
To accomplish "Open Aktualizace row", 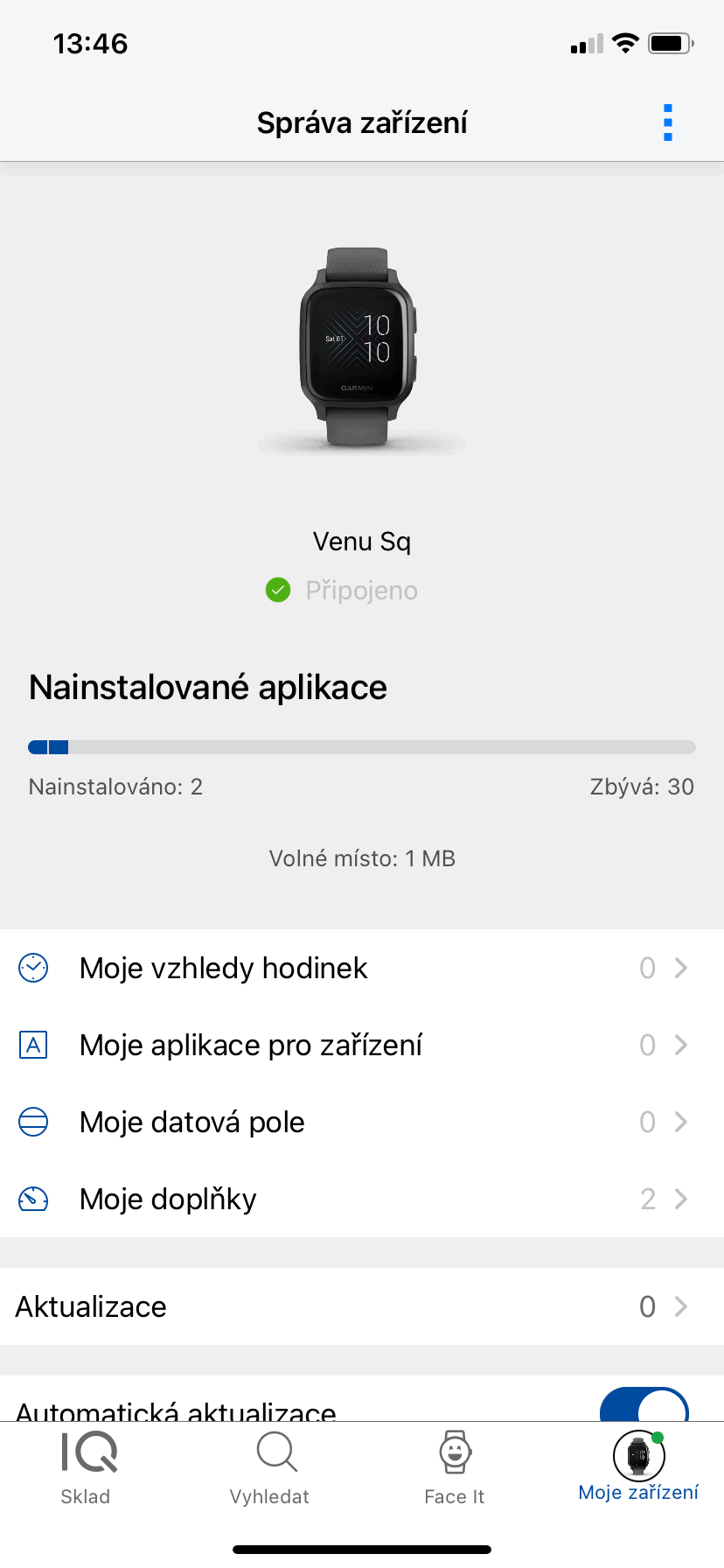I will coord(362,1306).
